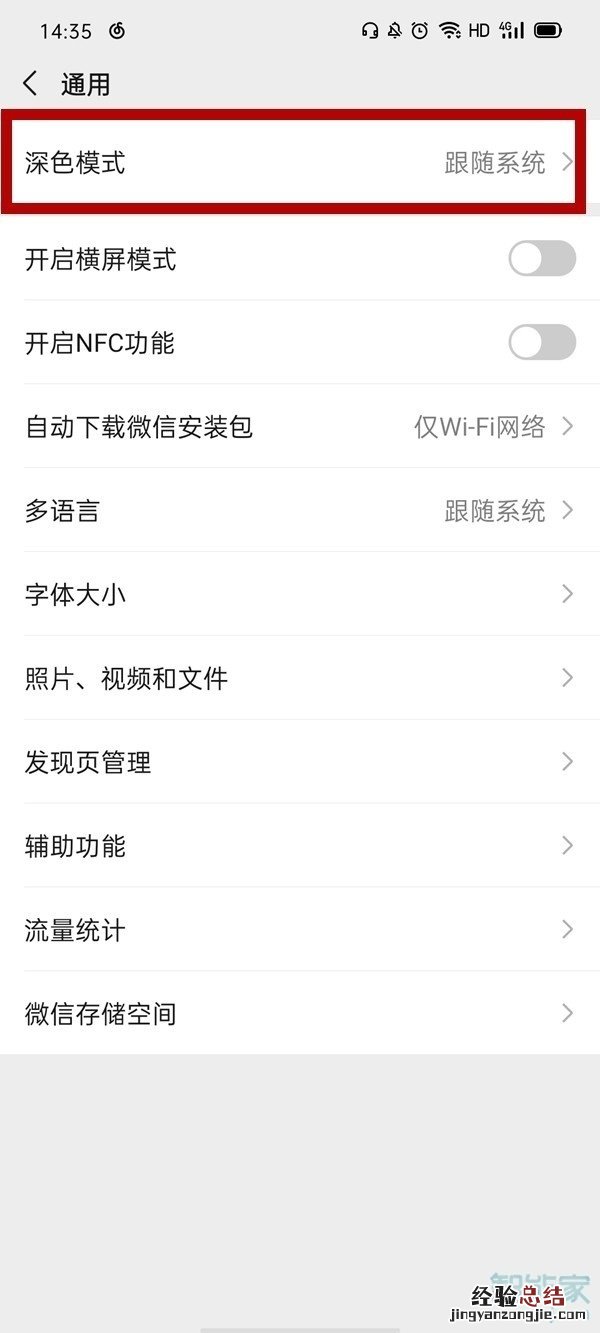View 流量统计
Viewport: 600px width, 1333px height.
click(x=300, y=931)
